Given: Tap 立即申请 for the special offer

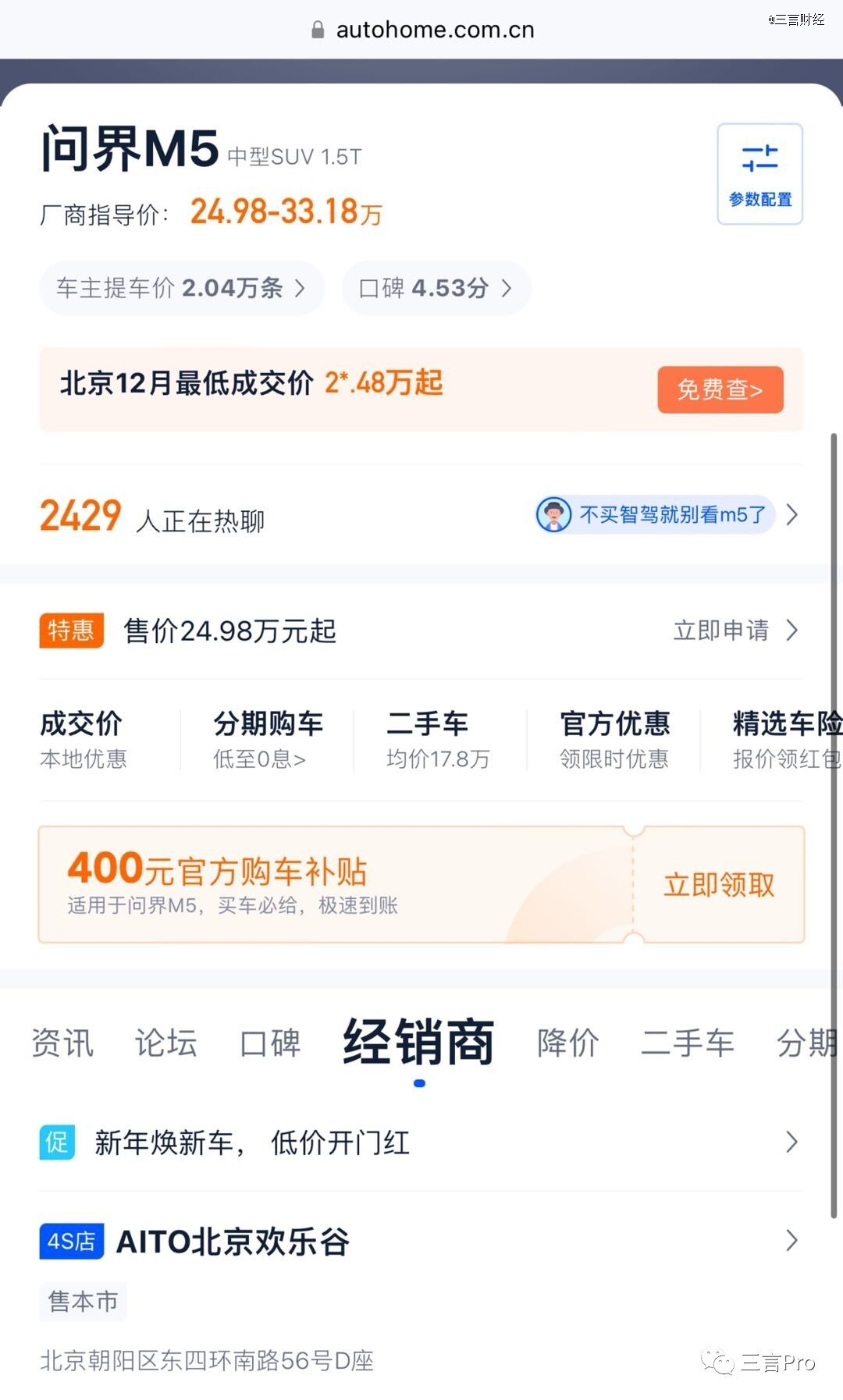Looking at the screenshot, I should 735,630.
